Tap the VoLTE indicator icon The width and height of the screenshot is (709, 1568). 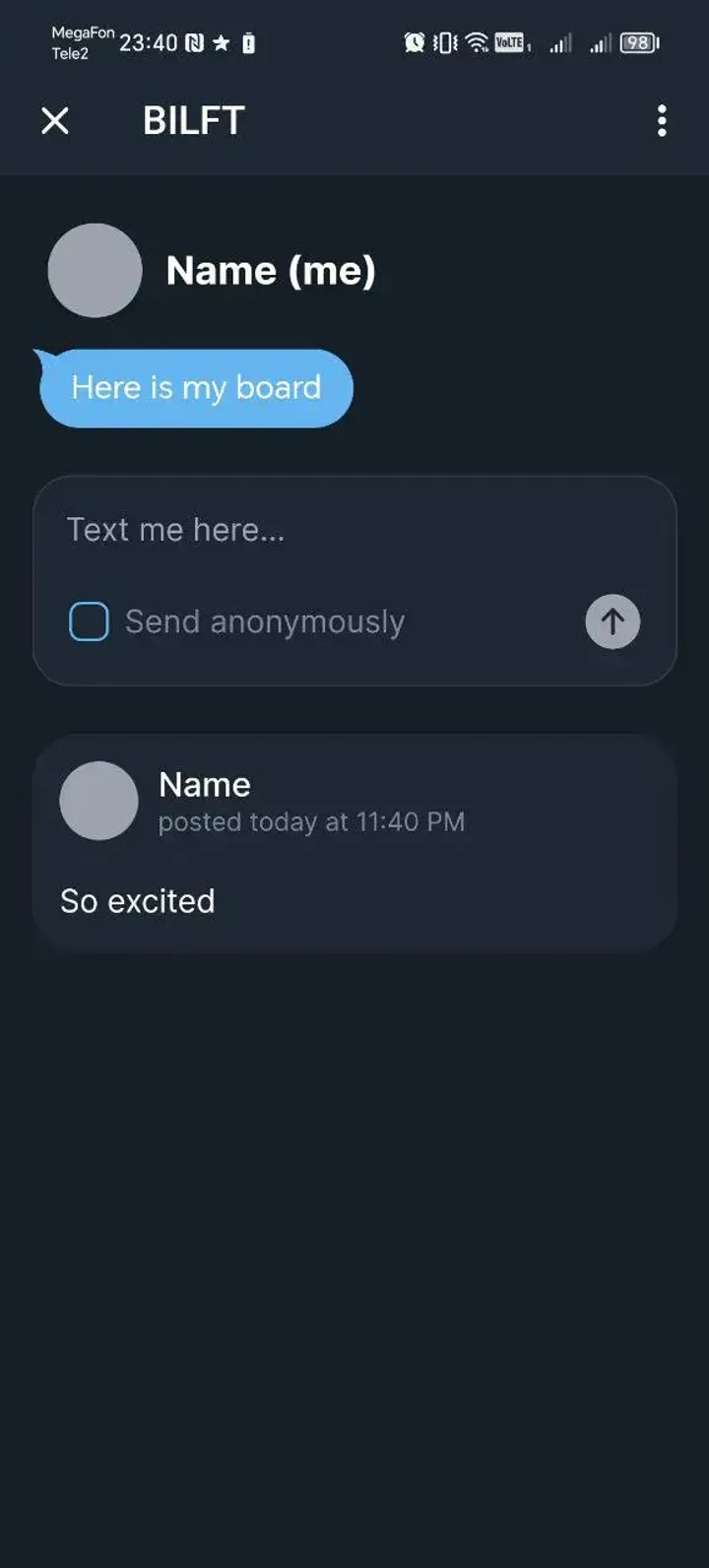pos(510,43)
